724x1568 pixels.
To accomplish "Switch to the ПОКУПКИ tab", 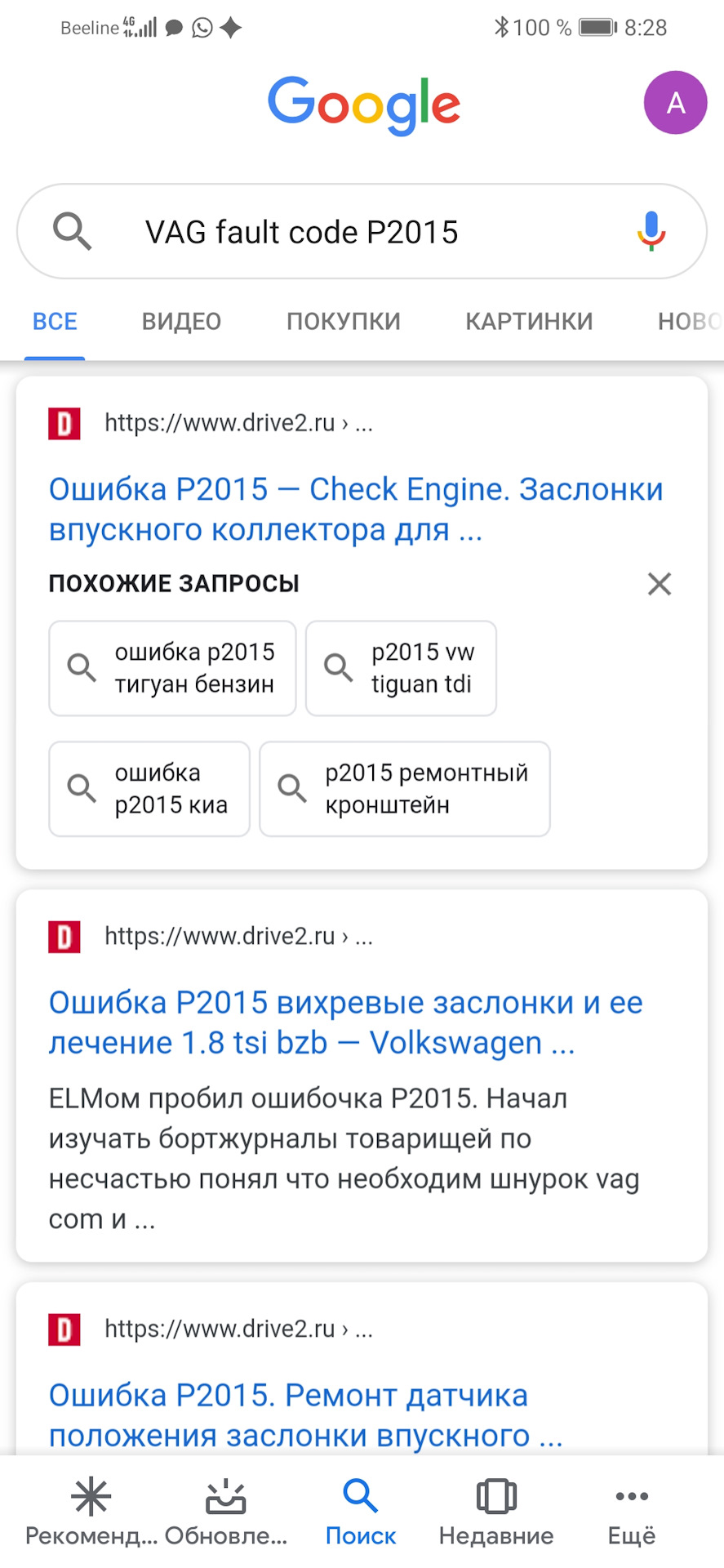I will pos(343,321).
